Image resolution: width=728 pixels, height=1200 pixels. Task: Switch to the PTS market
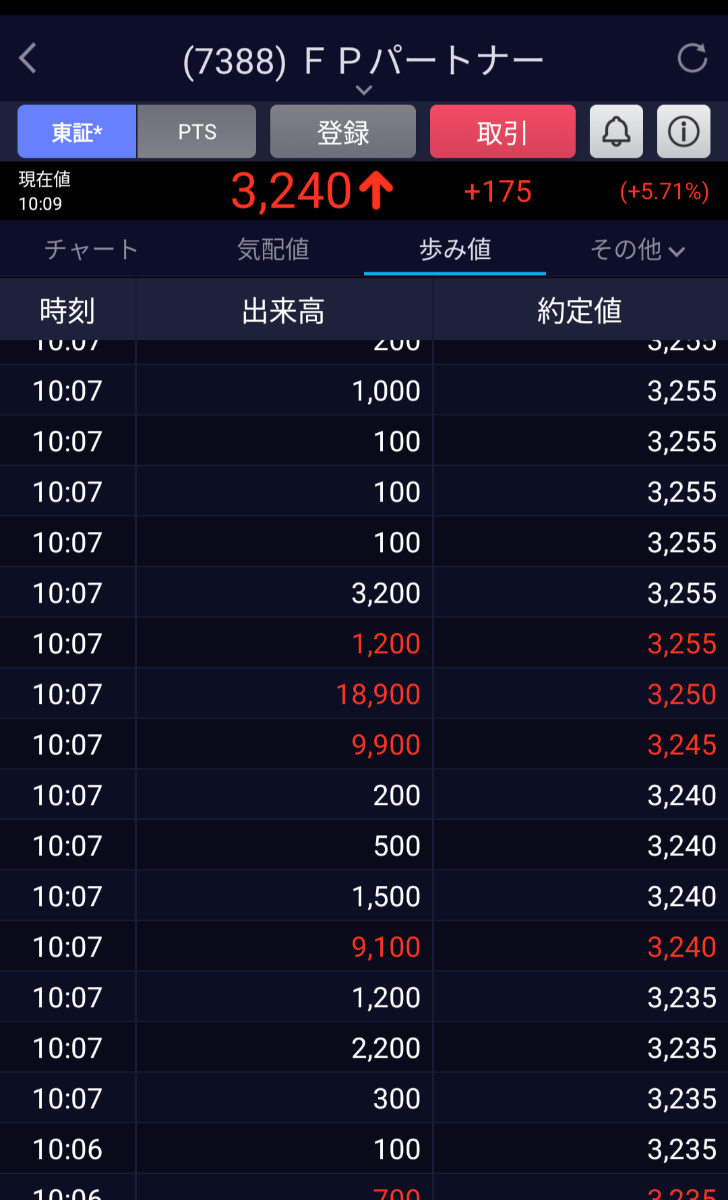coord(196,132)
